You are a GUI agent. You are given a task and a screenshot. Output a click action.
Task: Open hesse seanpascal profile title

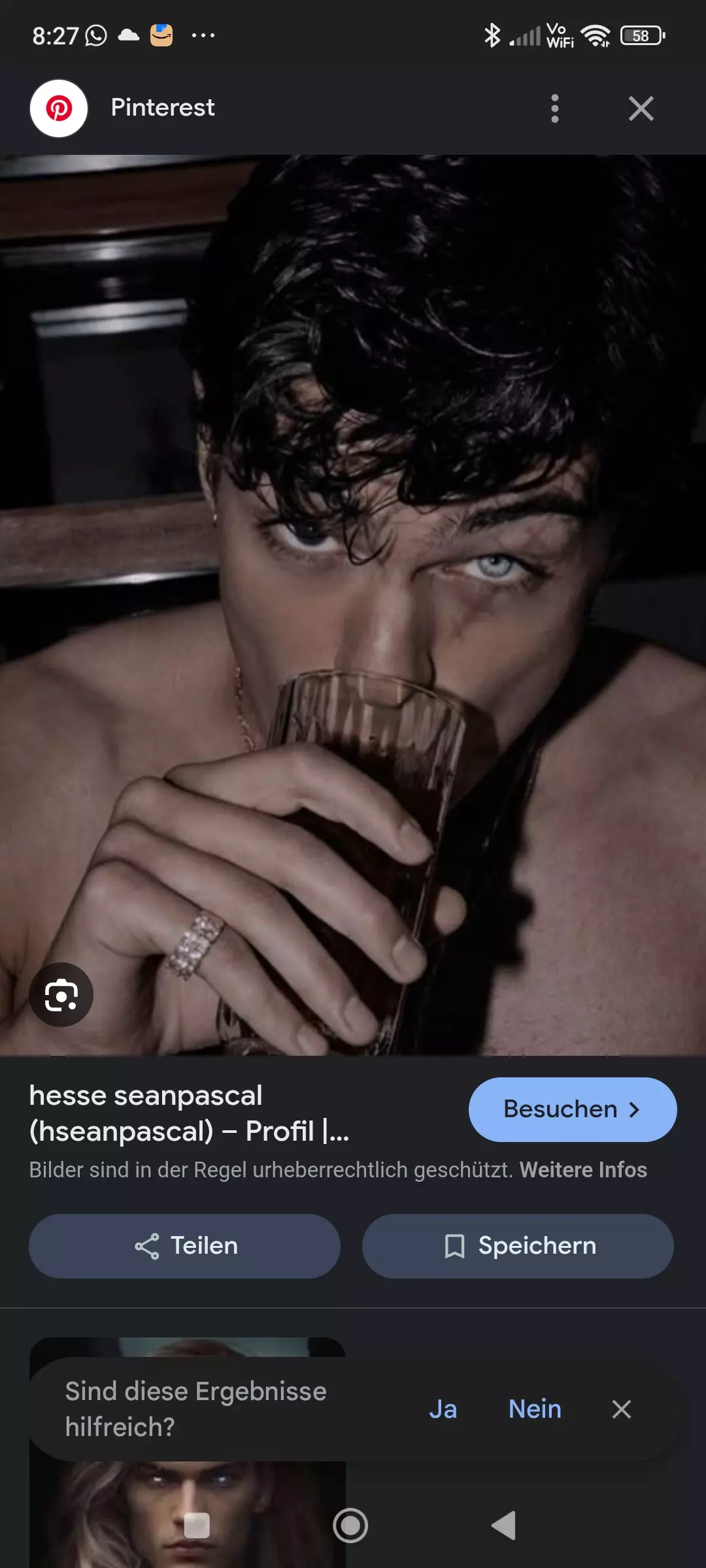click(x=190, y=1113)
